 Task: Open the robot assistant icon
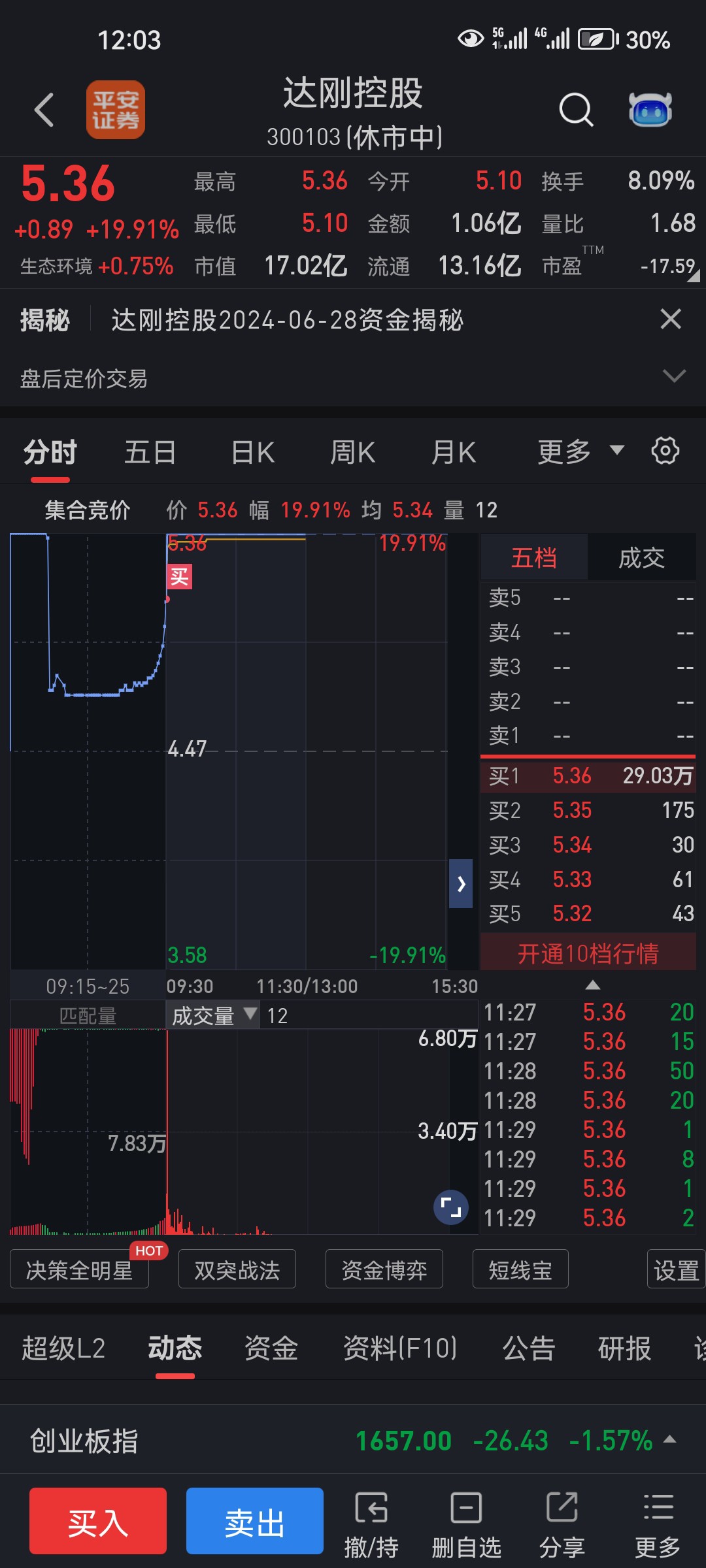pos(650,110)
